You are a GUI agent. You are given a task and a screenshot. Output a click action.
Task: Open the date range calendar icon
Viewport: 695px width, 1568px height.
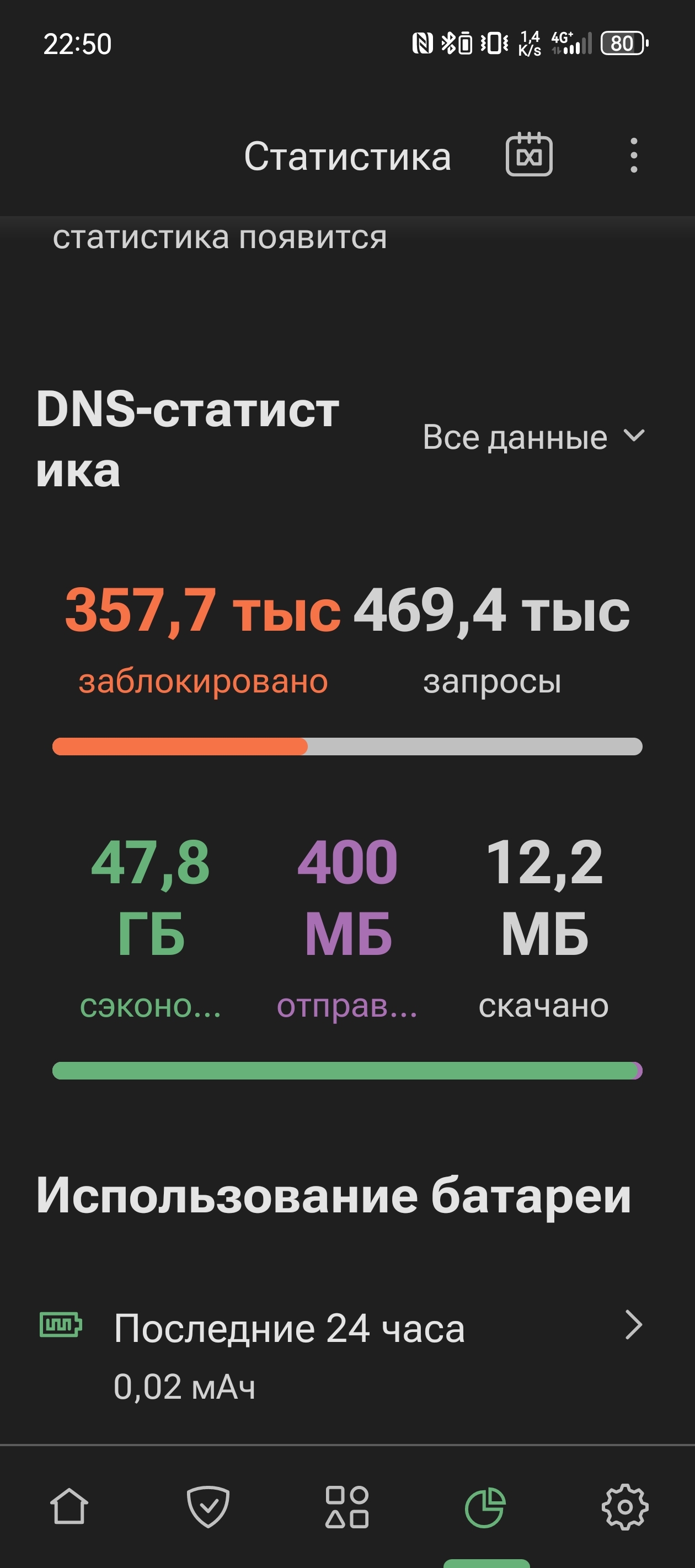tap(529, 155)
